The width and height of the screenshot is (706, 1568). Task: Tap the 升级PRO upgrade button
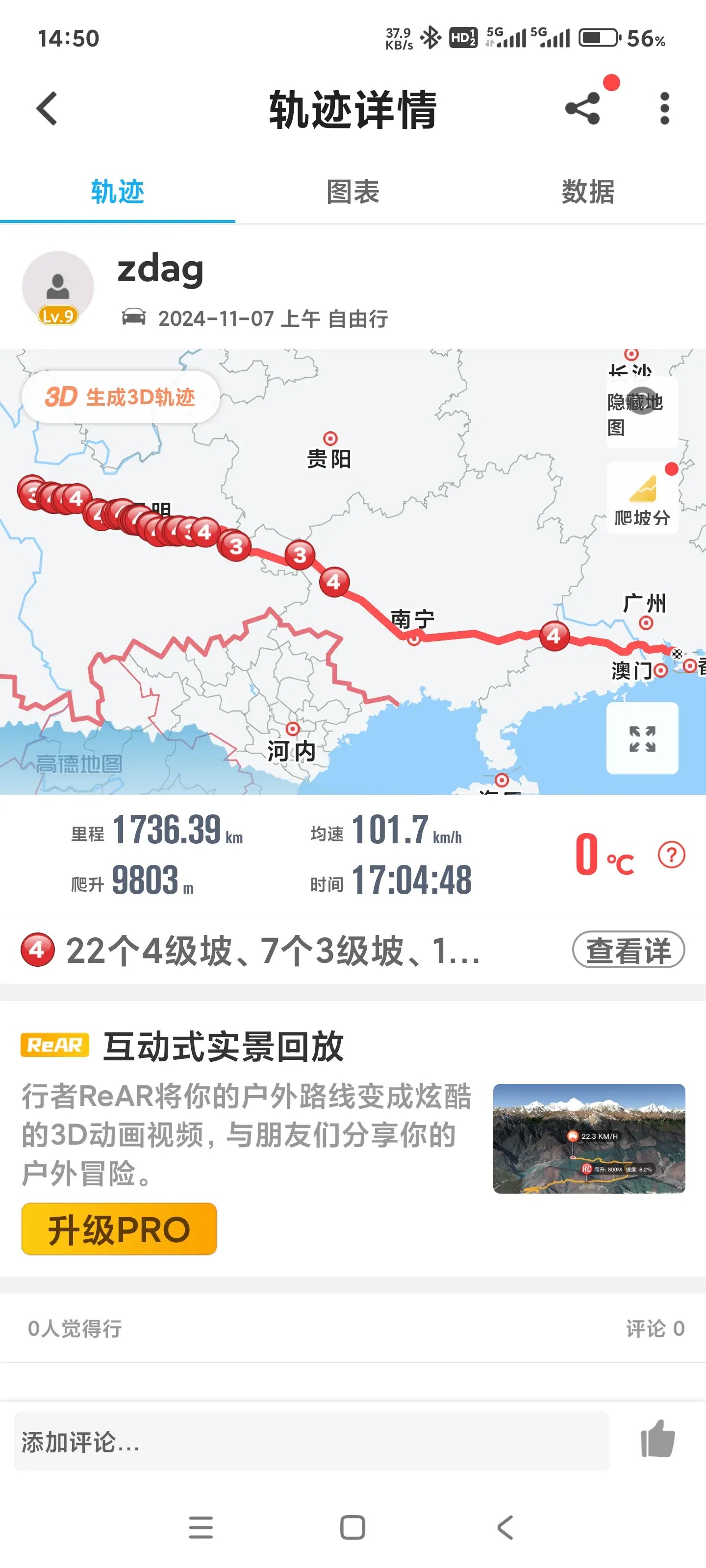pyautogui.click(x=119, y=1229)
